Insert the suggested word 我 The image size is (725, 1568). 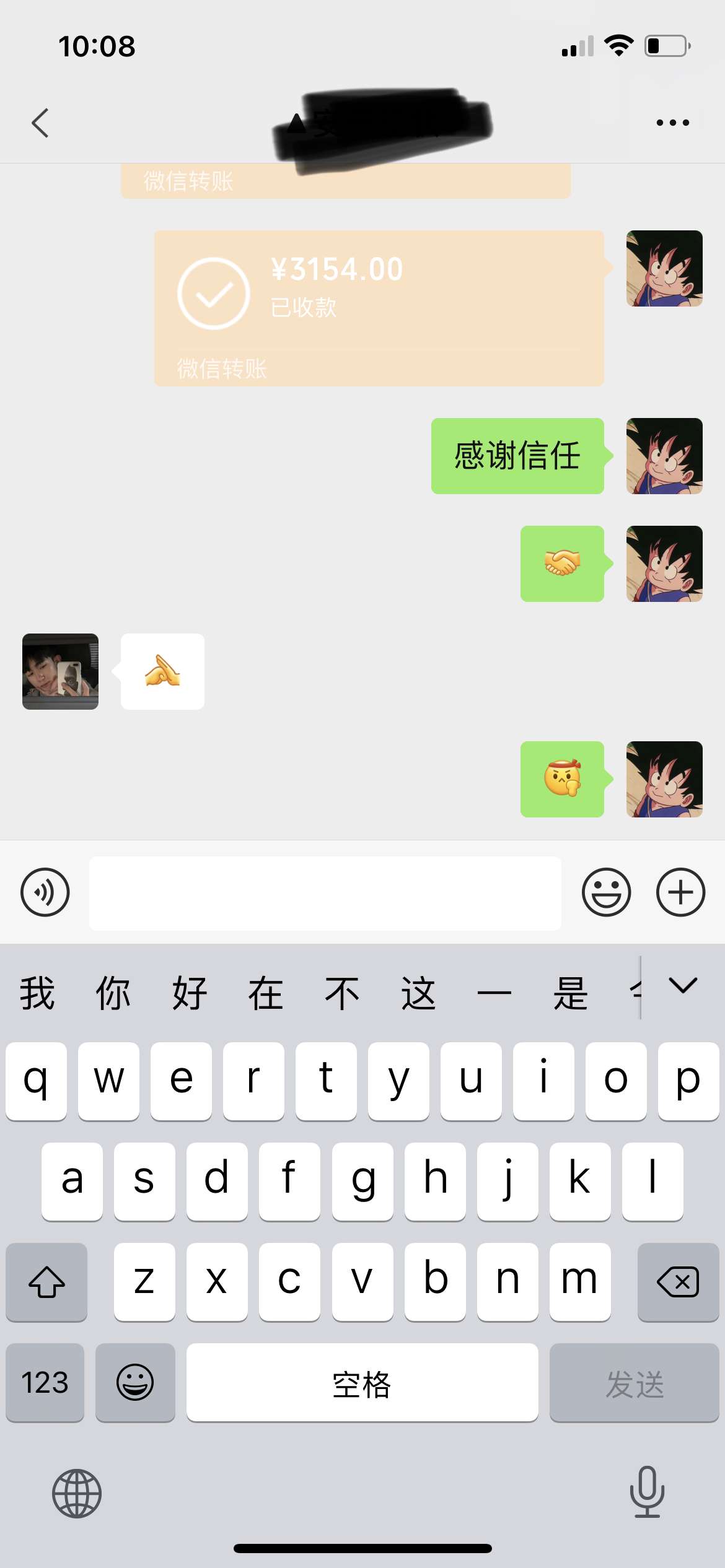37,993
